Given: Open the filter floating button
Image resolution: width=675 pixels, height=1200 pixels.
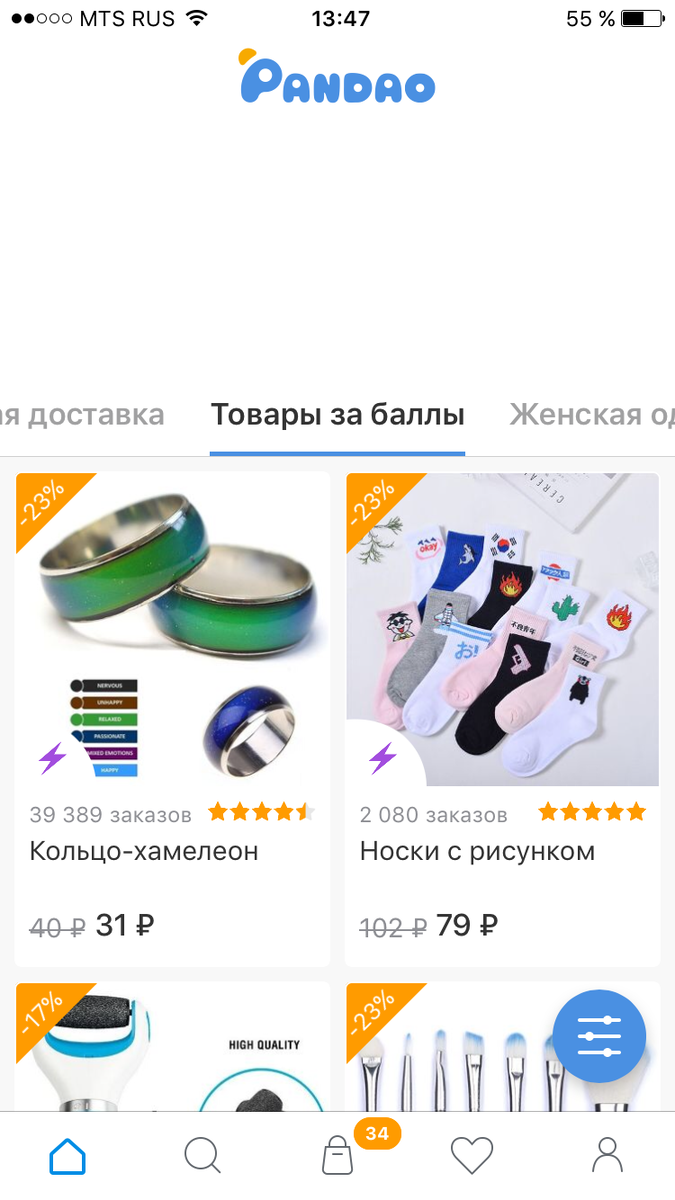Looking at the screenshot, I should (599, 1036).
